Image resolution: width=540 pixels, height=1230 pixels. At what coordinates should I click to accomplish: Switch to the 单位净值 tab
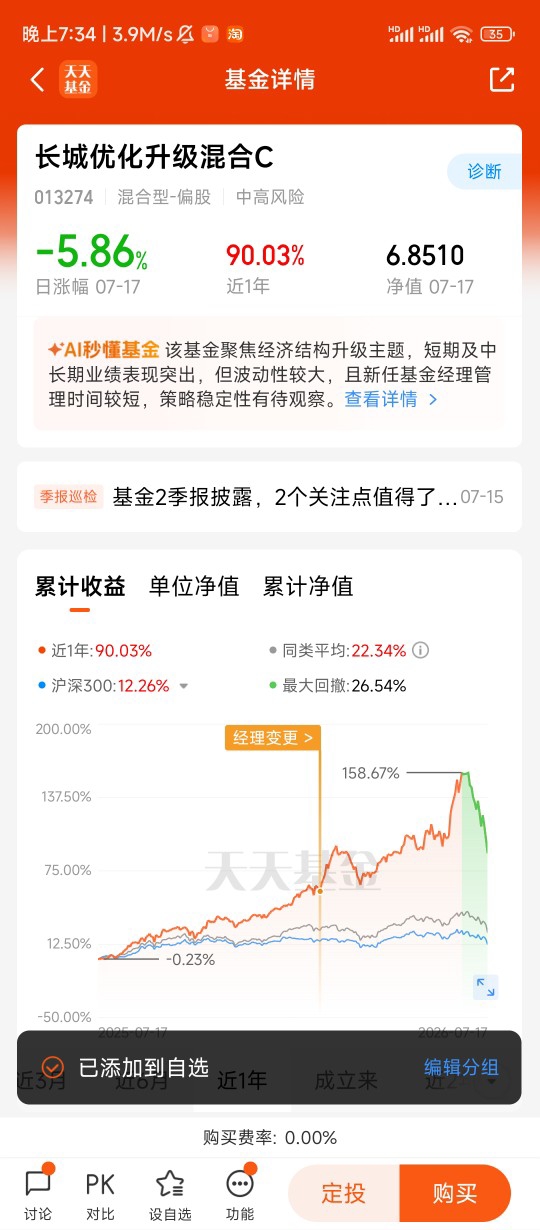coord(194,586)
